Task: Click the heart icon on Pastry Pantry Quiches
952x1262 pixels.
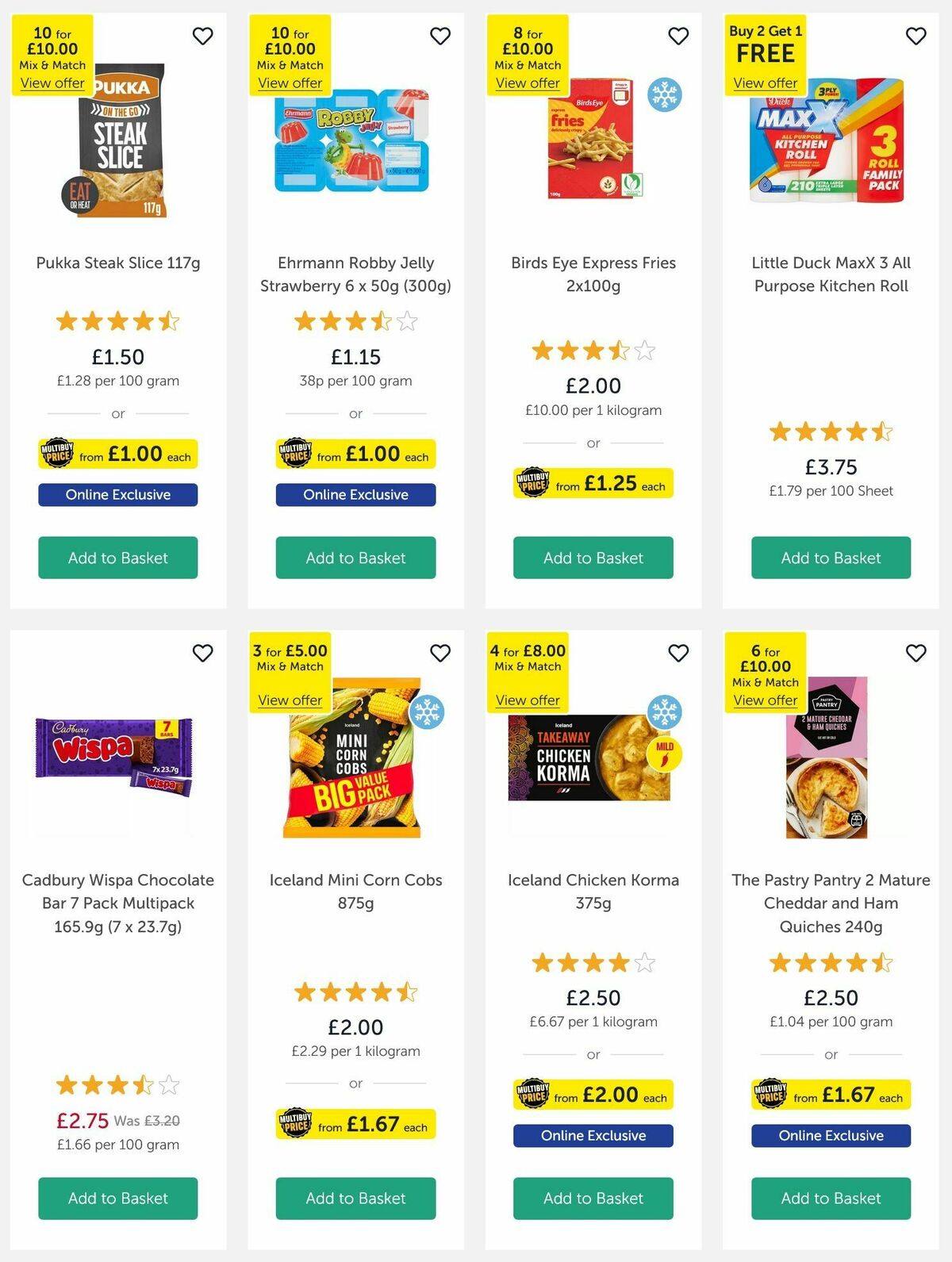Action: click(x=916, y=653)
